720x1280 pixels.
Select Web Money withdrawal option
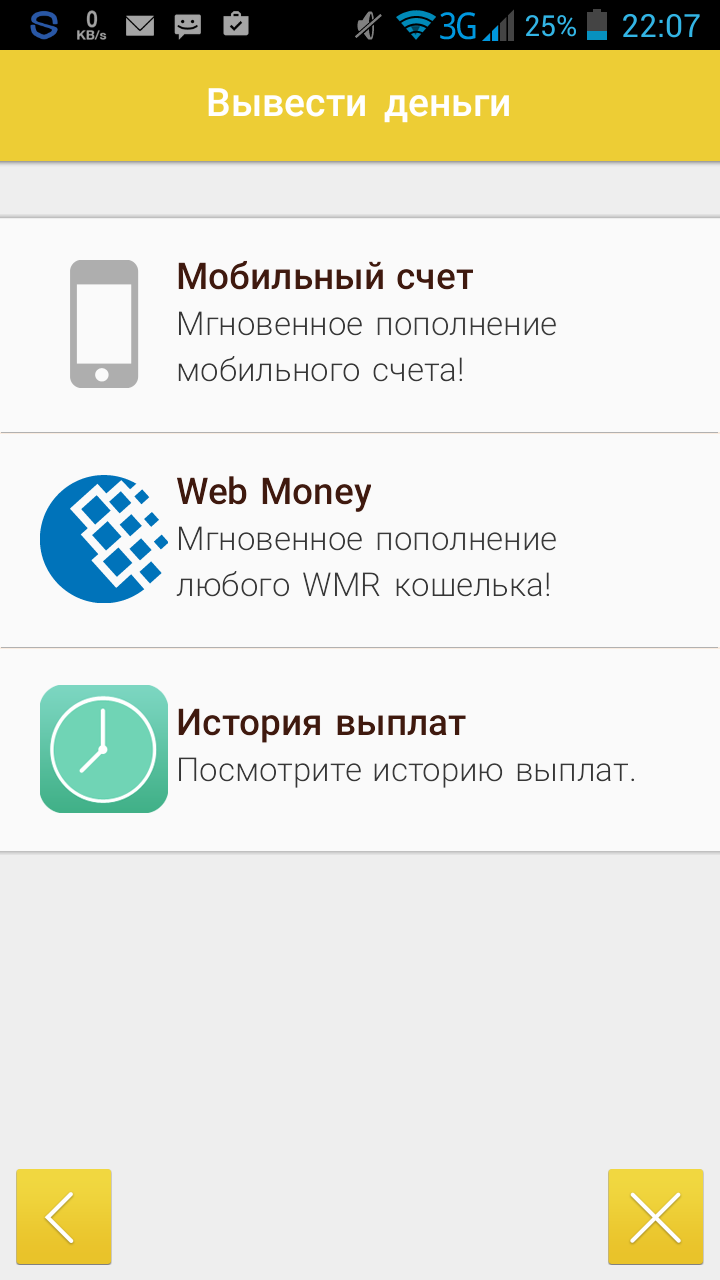360,540
